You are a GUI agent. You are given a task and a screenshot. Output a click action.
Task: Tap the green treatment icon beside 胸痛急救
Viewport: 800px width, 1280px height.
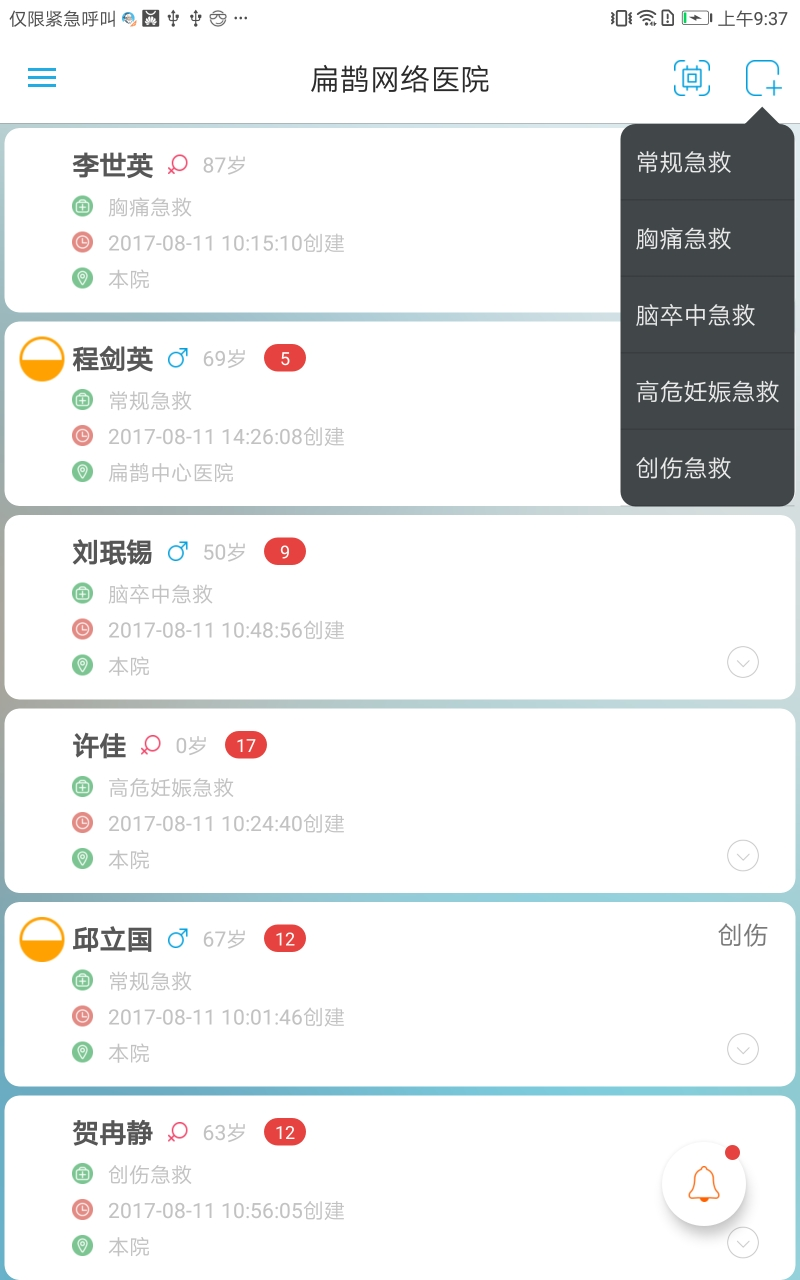coord(81,207)
